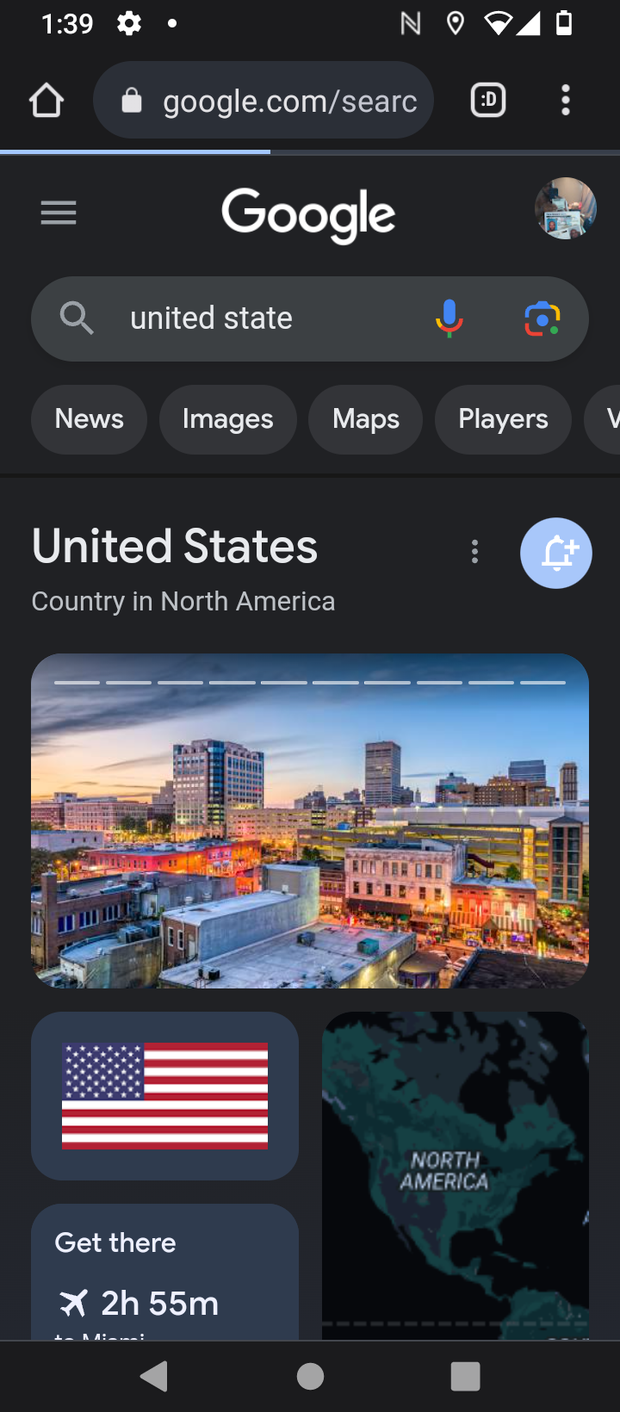This screenshot has width=620, height=1412.
Task: View the United States flag card
Action: click(165, 1096)
